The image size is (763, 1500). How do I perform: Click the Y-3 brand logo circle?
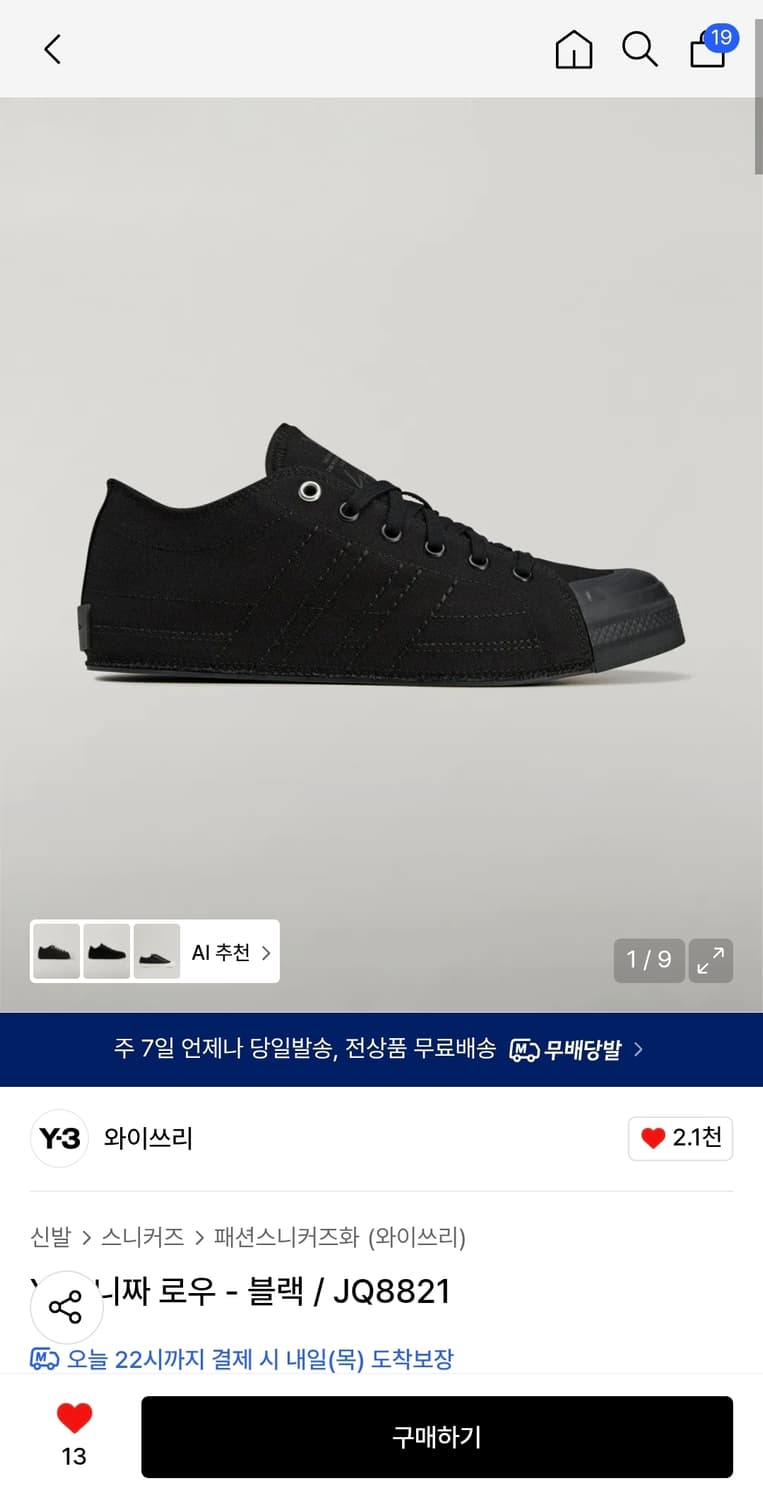tap(59, 1138)
